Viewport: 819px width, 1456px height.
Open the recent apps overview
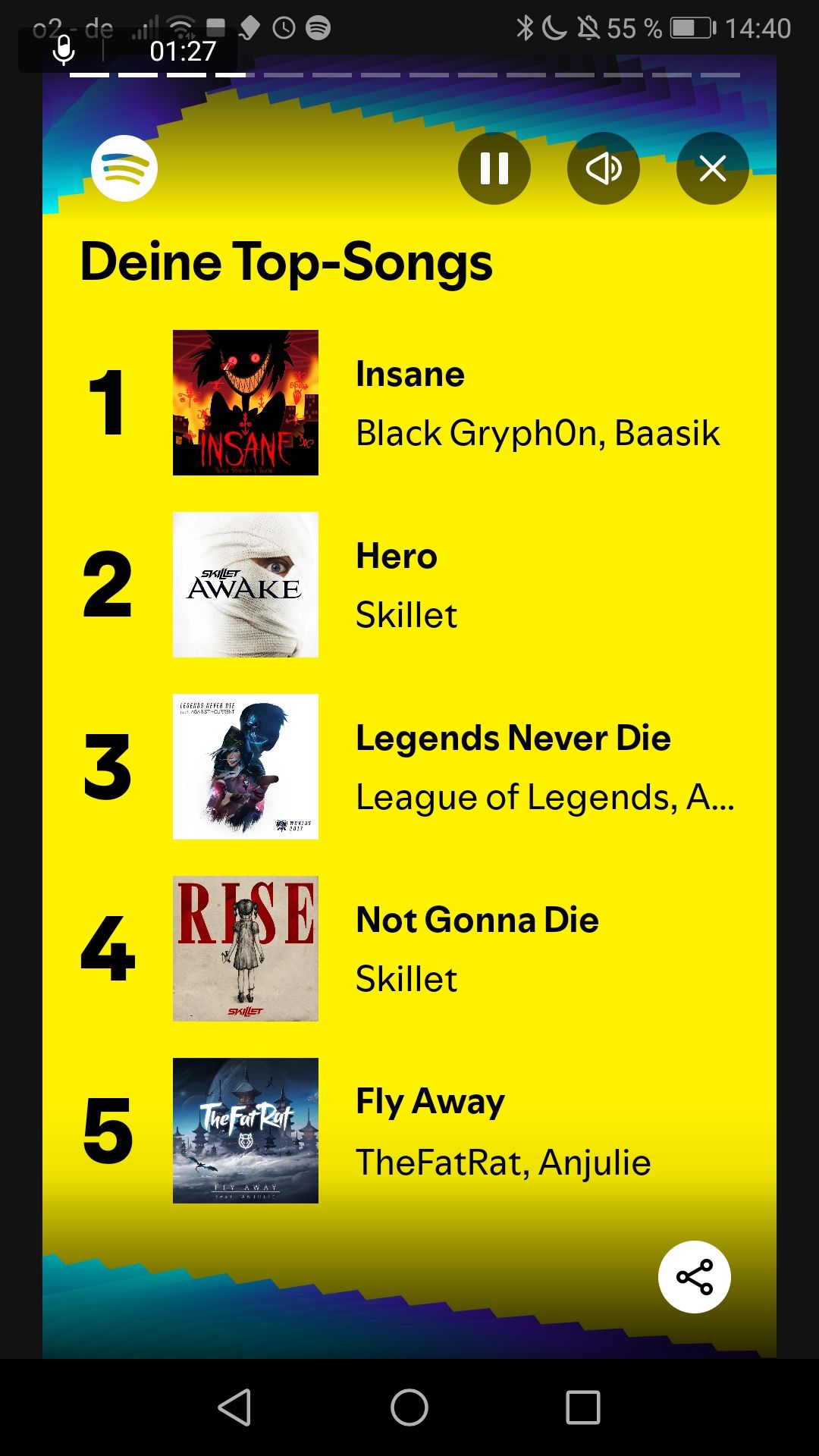click(x=582, y=1407)
